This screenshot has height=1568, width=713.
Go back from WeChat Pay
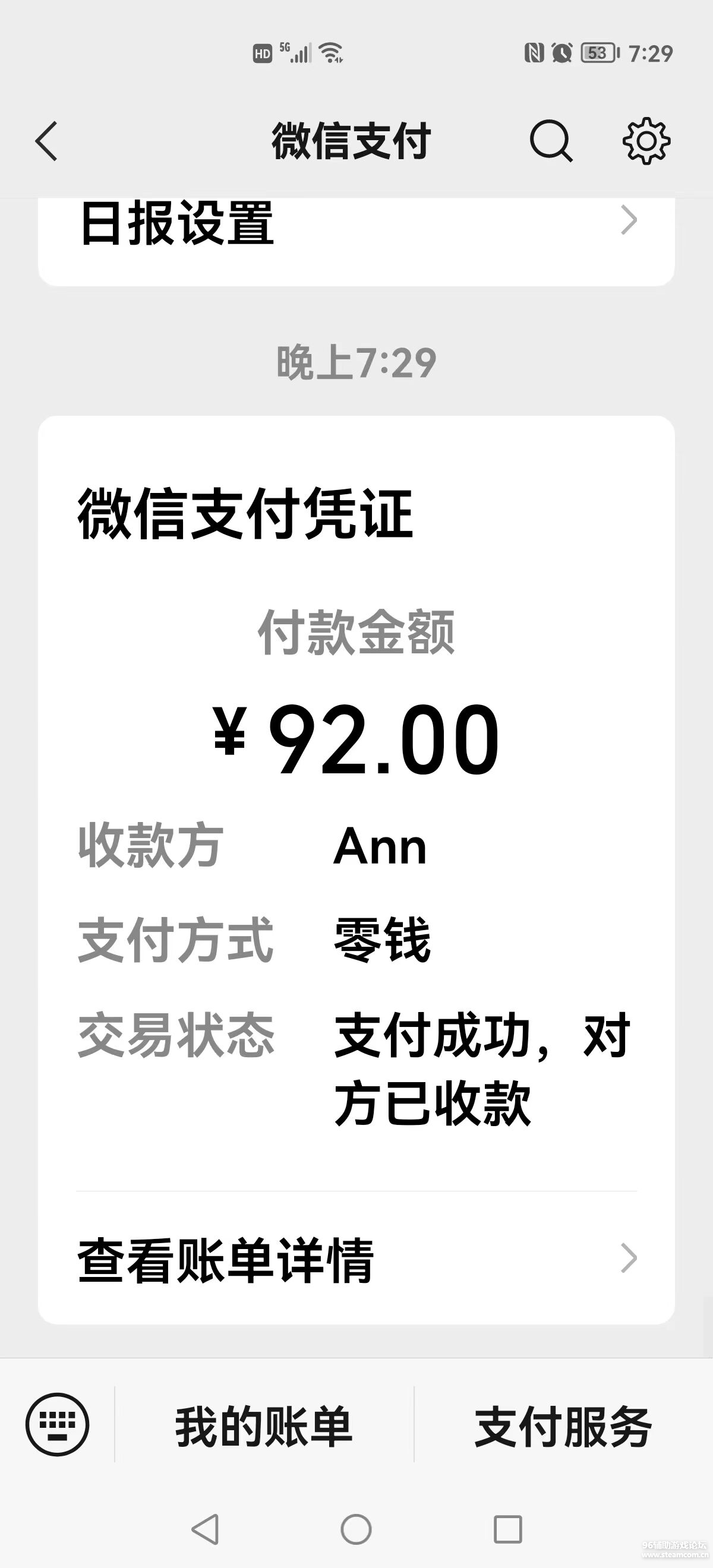point(47,141)
